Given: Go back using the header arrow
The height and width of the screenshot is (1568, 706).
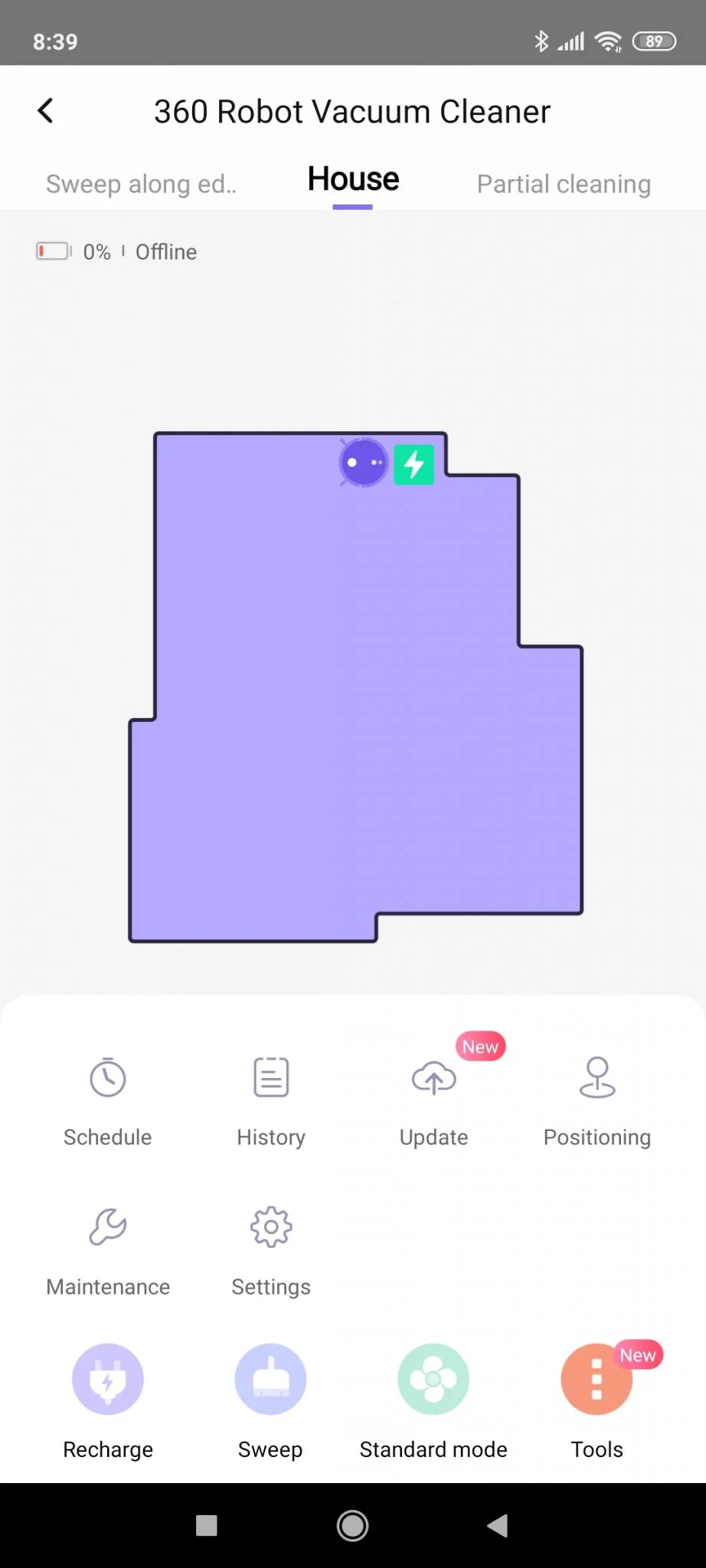Looking at the screenshot, I should [x=46, y=111].
